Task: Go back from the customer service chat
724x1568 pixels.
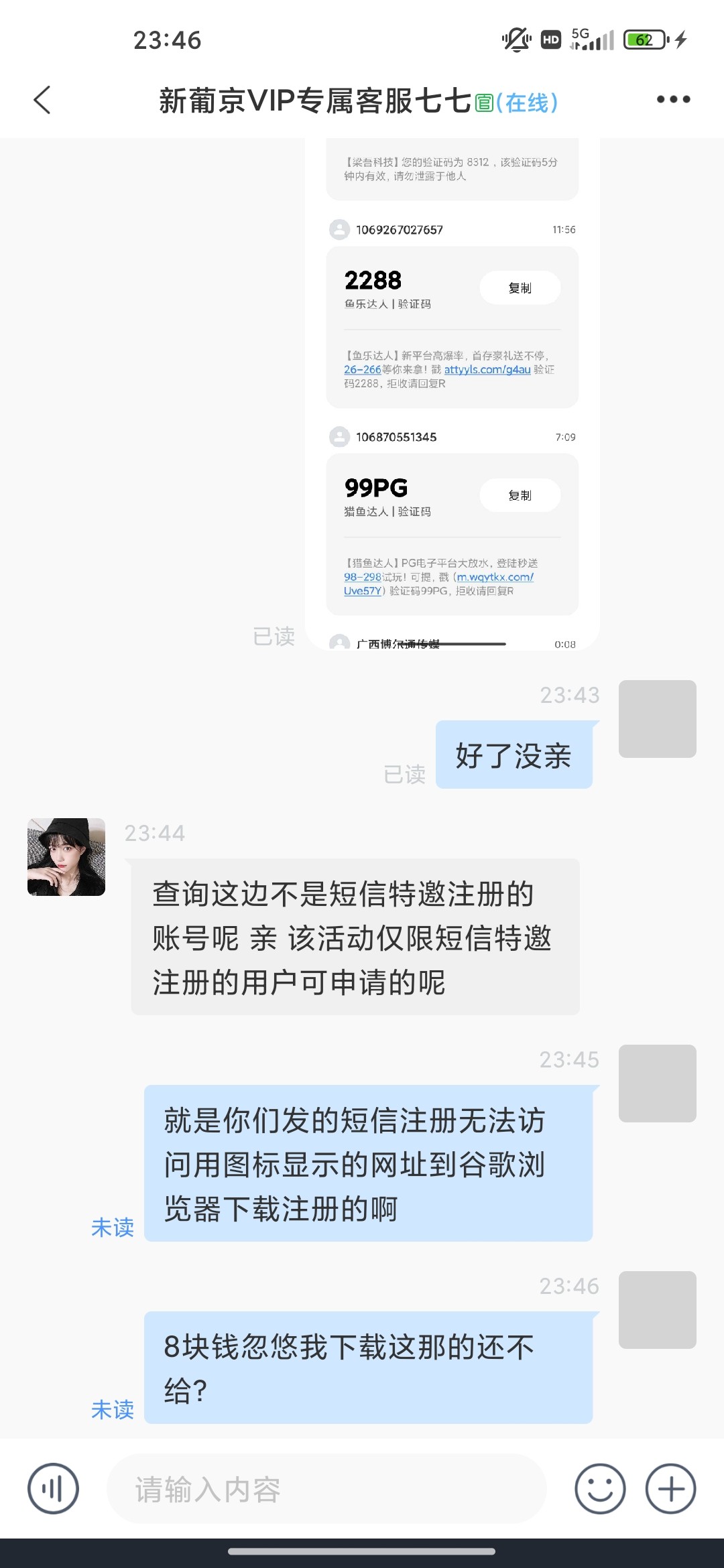Action: pos(42,101)
